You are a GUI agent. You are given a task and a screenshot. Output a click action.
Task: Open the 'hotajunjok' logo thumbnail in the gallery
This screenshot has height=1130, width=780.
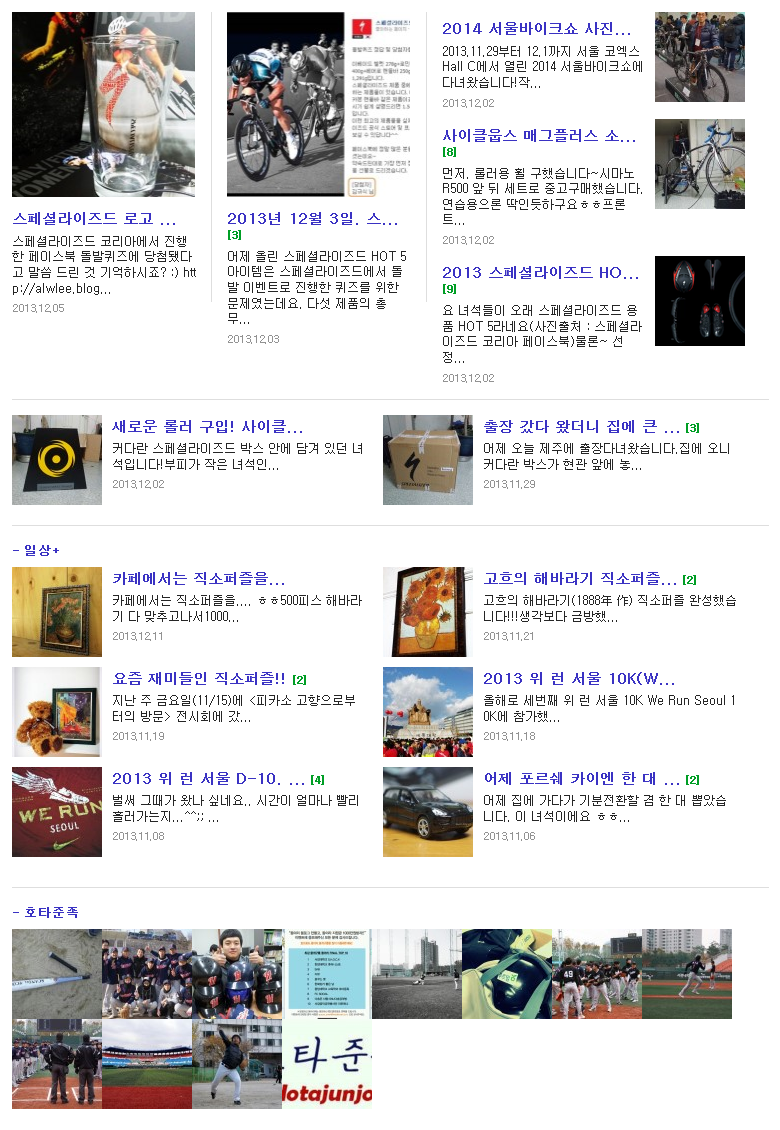pos(327,1064)
